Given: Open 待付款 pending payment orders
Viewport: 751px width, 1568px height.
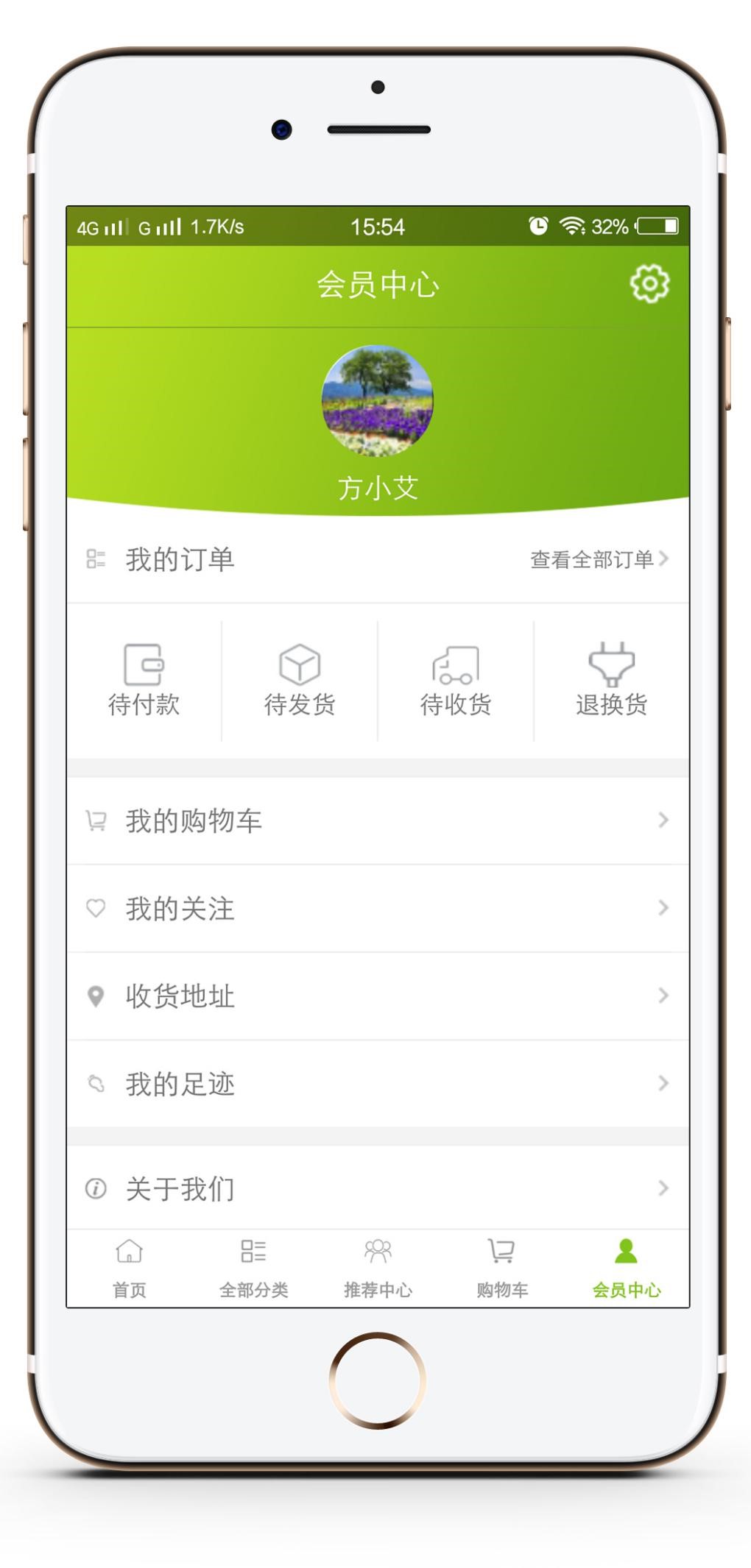Looking at the screenshot, I should tap(144, 681).
